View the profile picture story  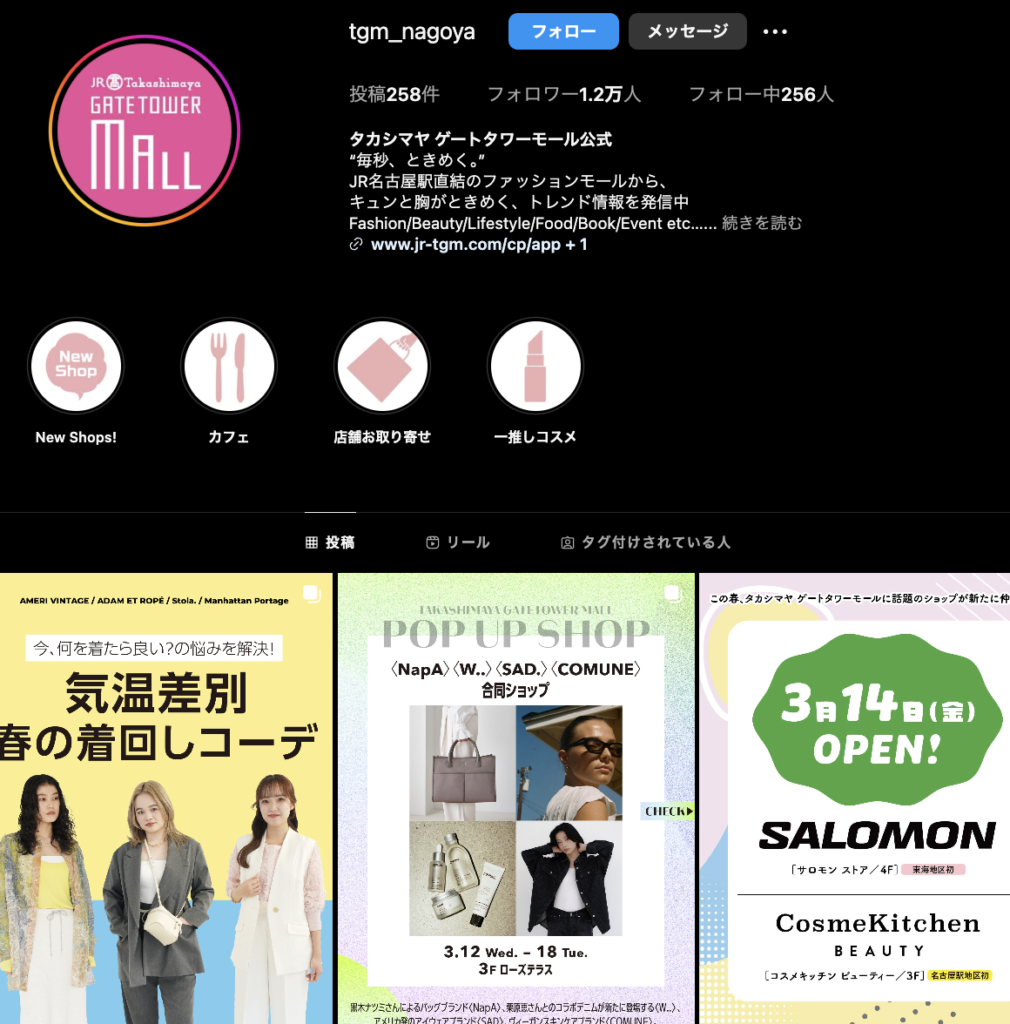click(x=144, y=130)
